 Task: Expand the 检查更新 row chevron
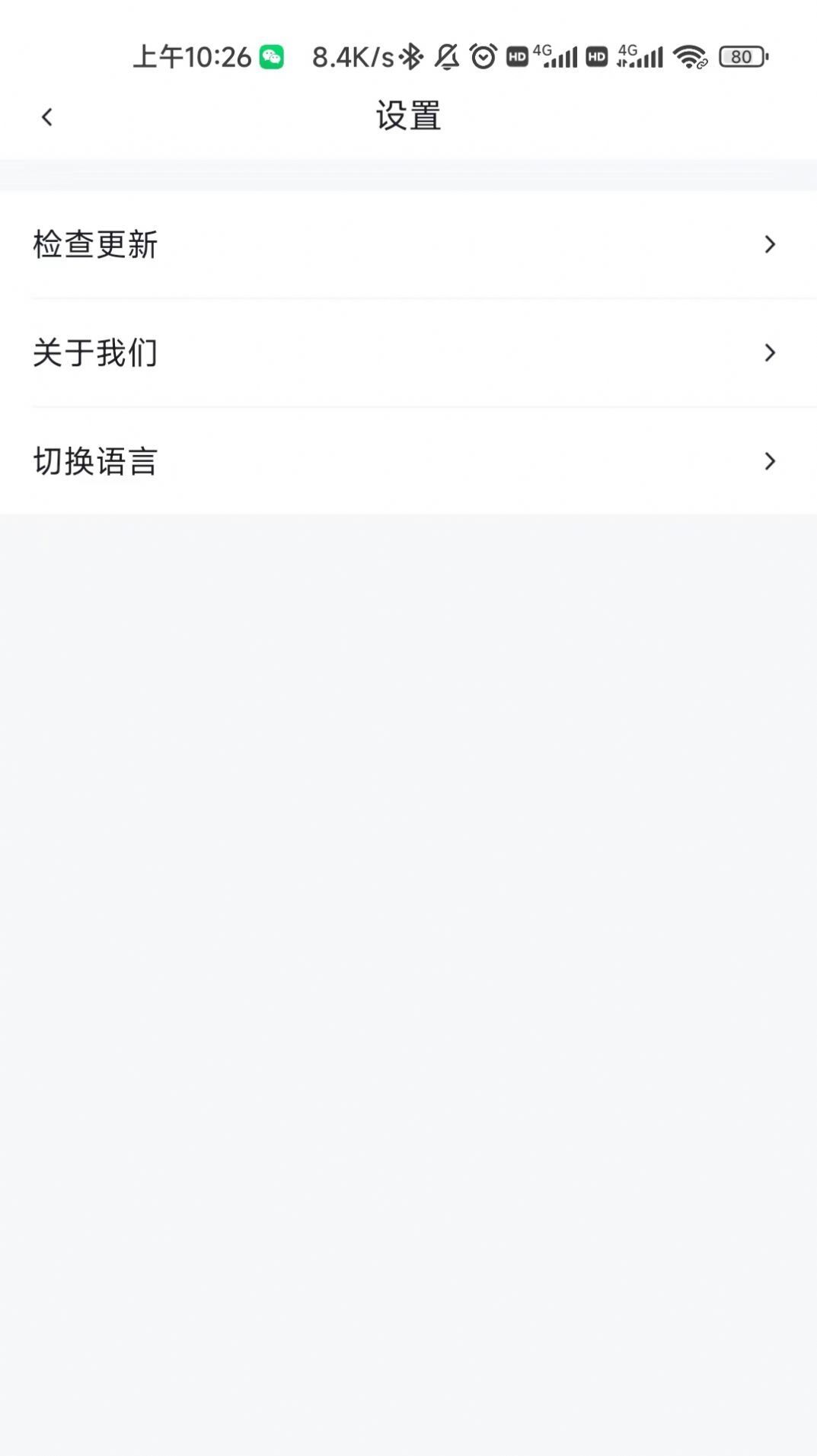(x=771, y=244)
